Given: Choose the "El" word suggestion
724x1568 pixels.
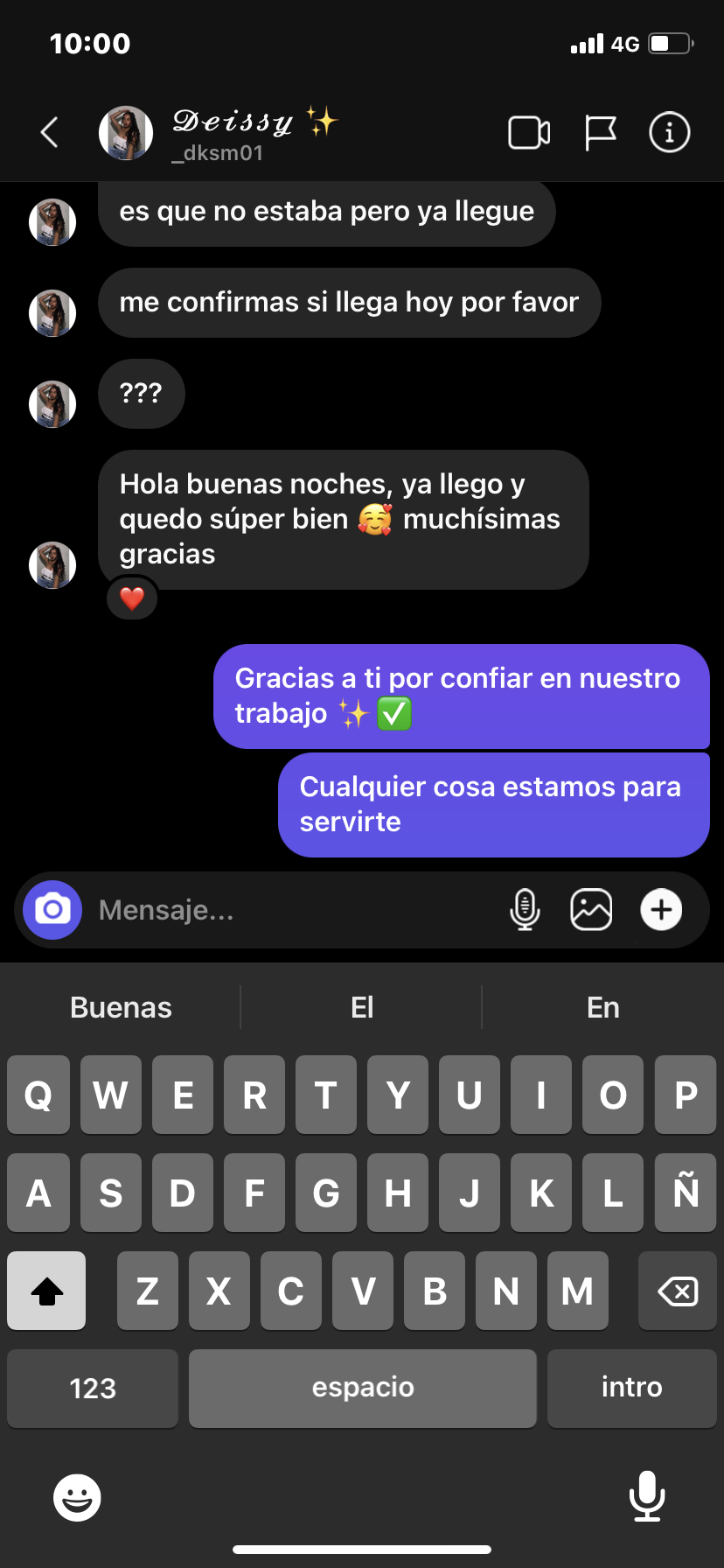Looking at the screenshot, I should (x=362, y=1008).
